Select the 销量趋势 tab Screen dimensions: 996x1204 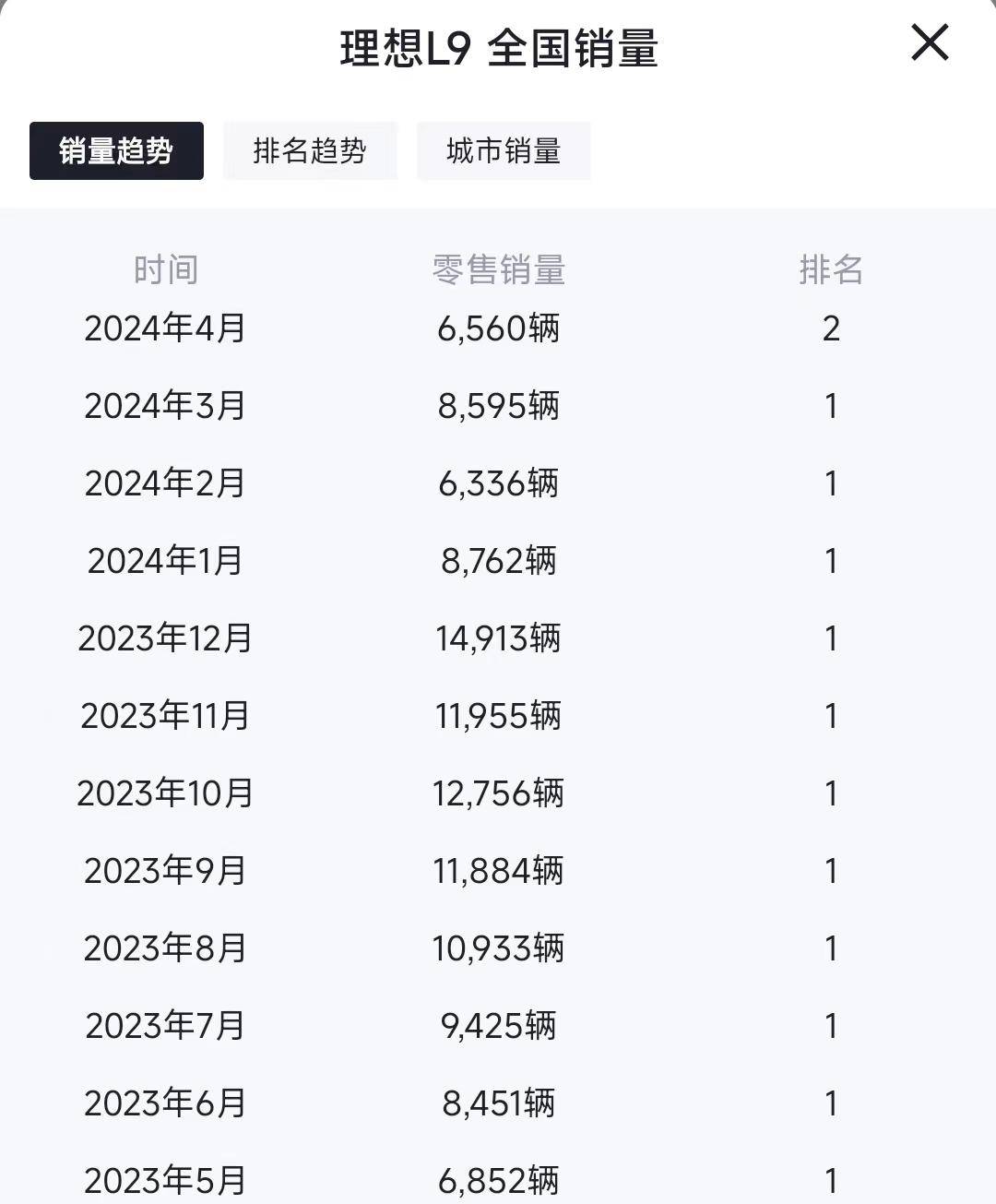point(116,150)
